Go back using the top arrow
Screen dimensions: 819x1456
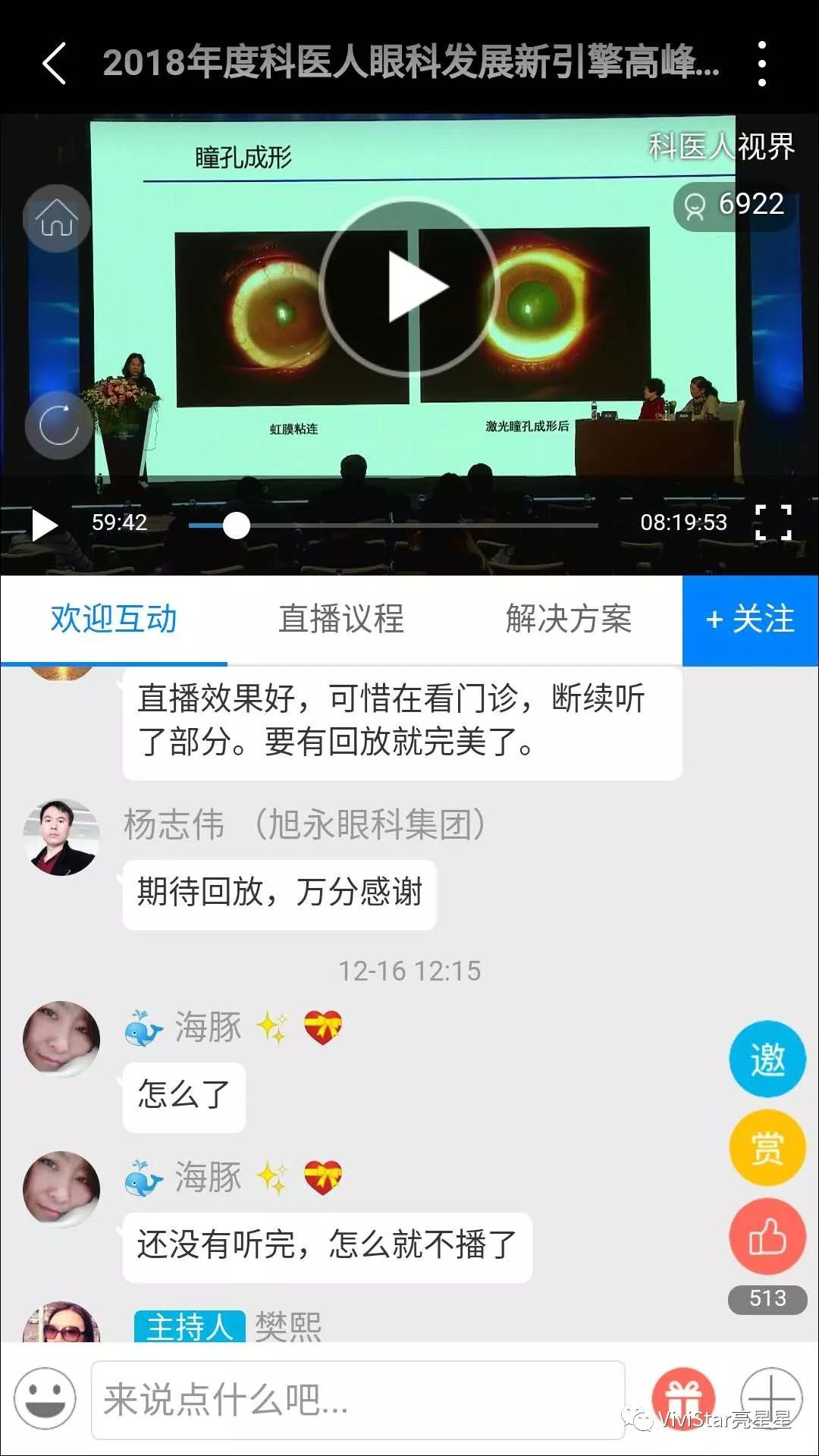click(x=55, y=63)
